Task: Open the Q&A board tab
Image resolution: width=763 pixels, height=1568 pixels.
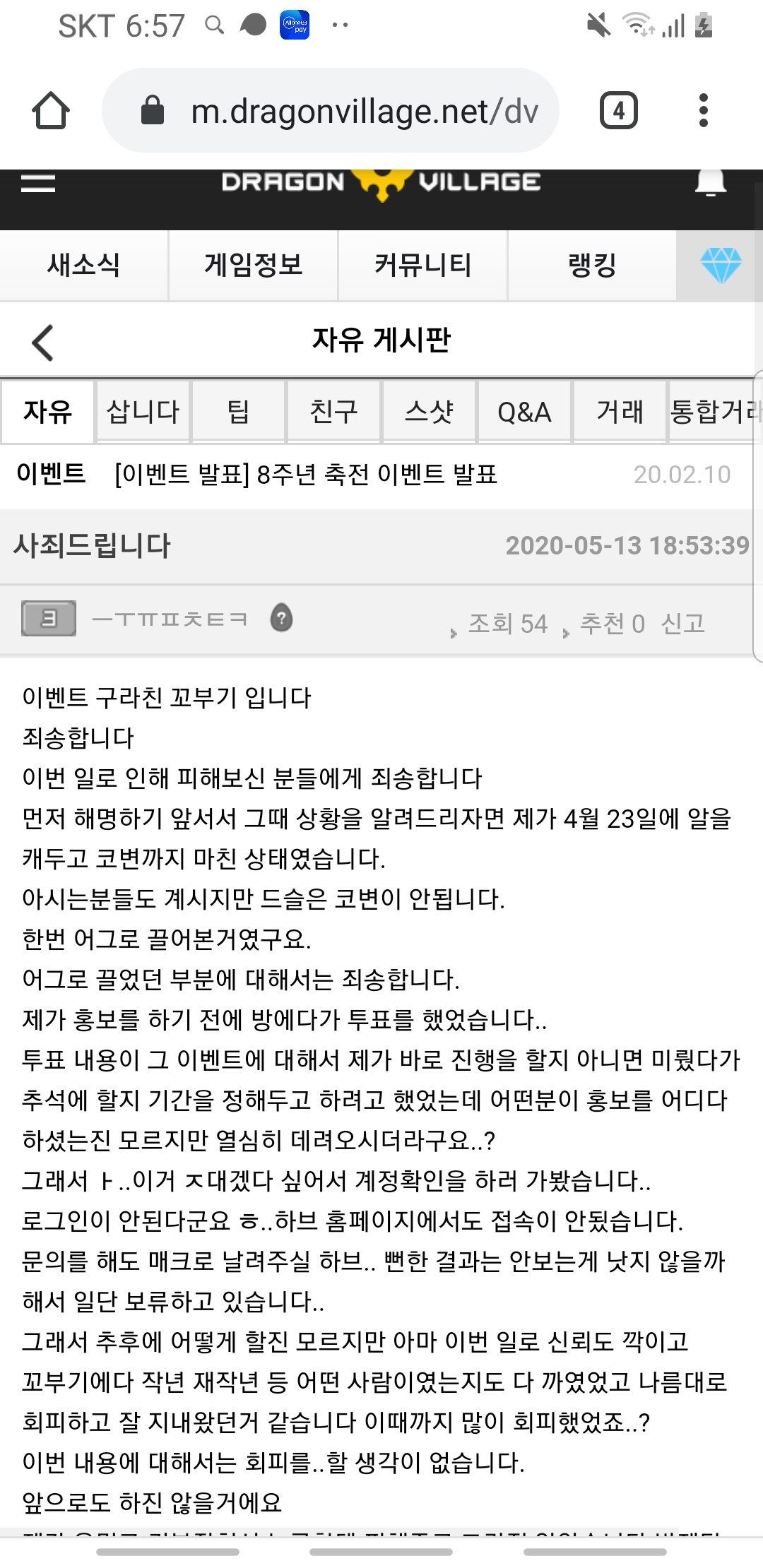Action: tap(525, 412)
